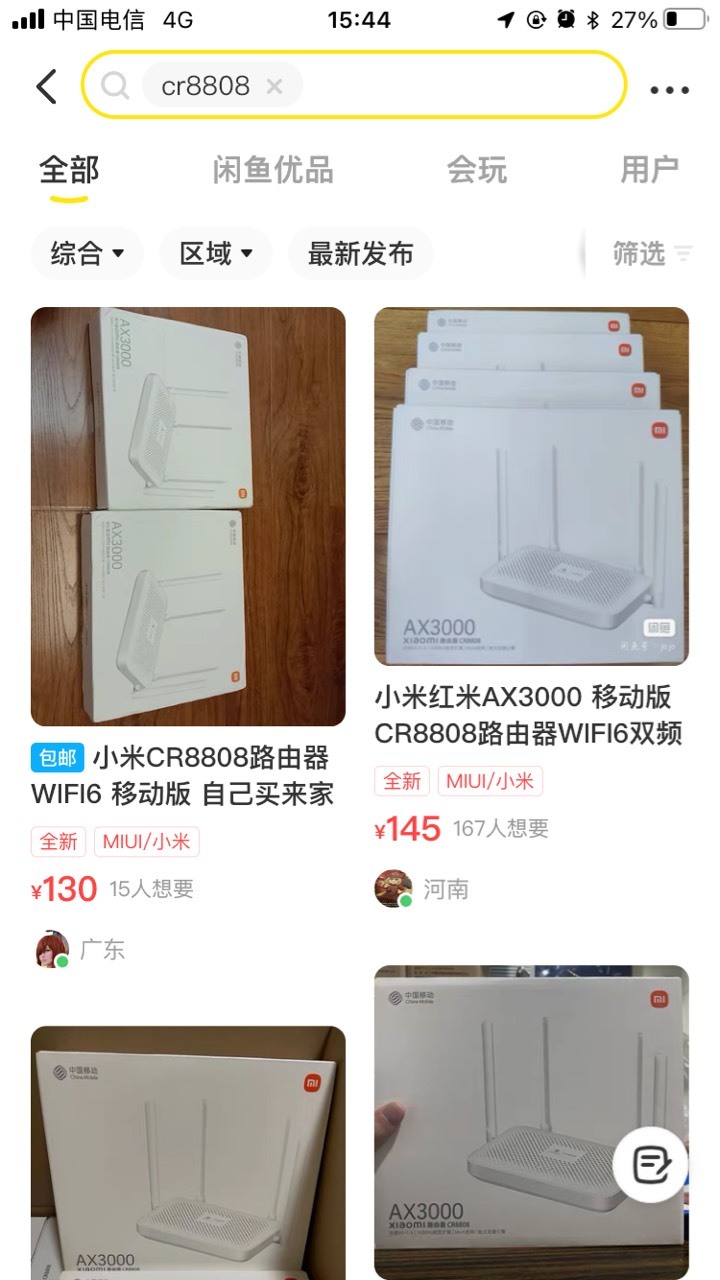Clear the cr8808 search term
Image resolution: width=720 pixels, height=1280 pixels.
click(x=274, y=87)
